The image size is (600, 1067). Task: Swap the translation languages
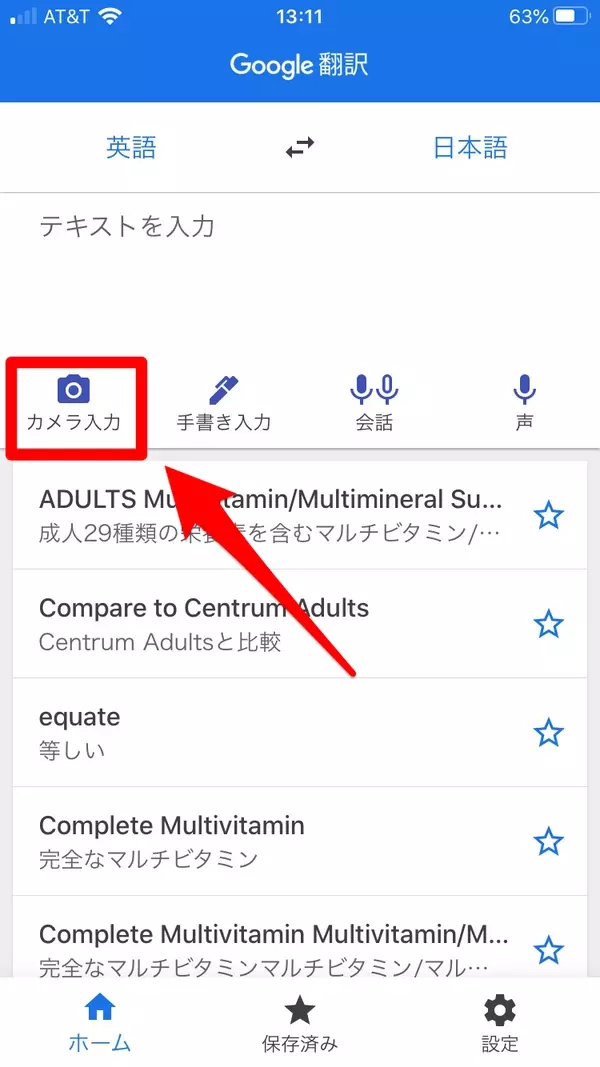click(299, 148)
